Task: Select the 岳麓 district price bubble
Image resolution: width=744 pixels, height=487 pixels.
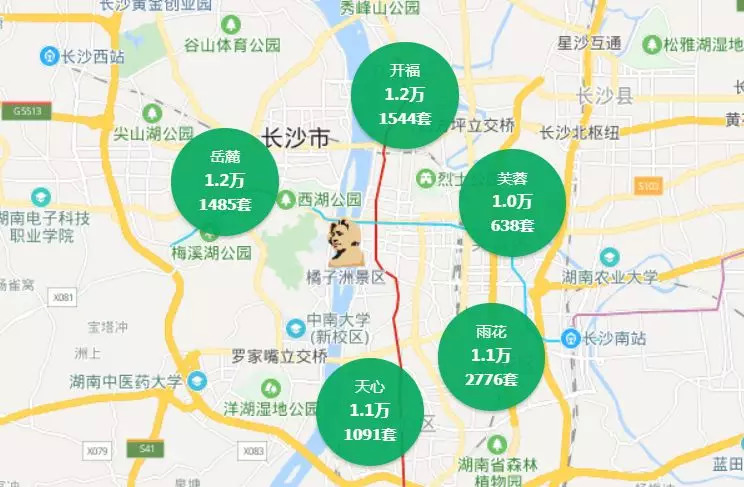Action: 225,182
